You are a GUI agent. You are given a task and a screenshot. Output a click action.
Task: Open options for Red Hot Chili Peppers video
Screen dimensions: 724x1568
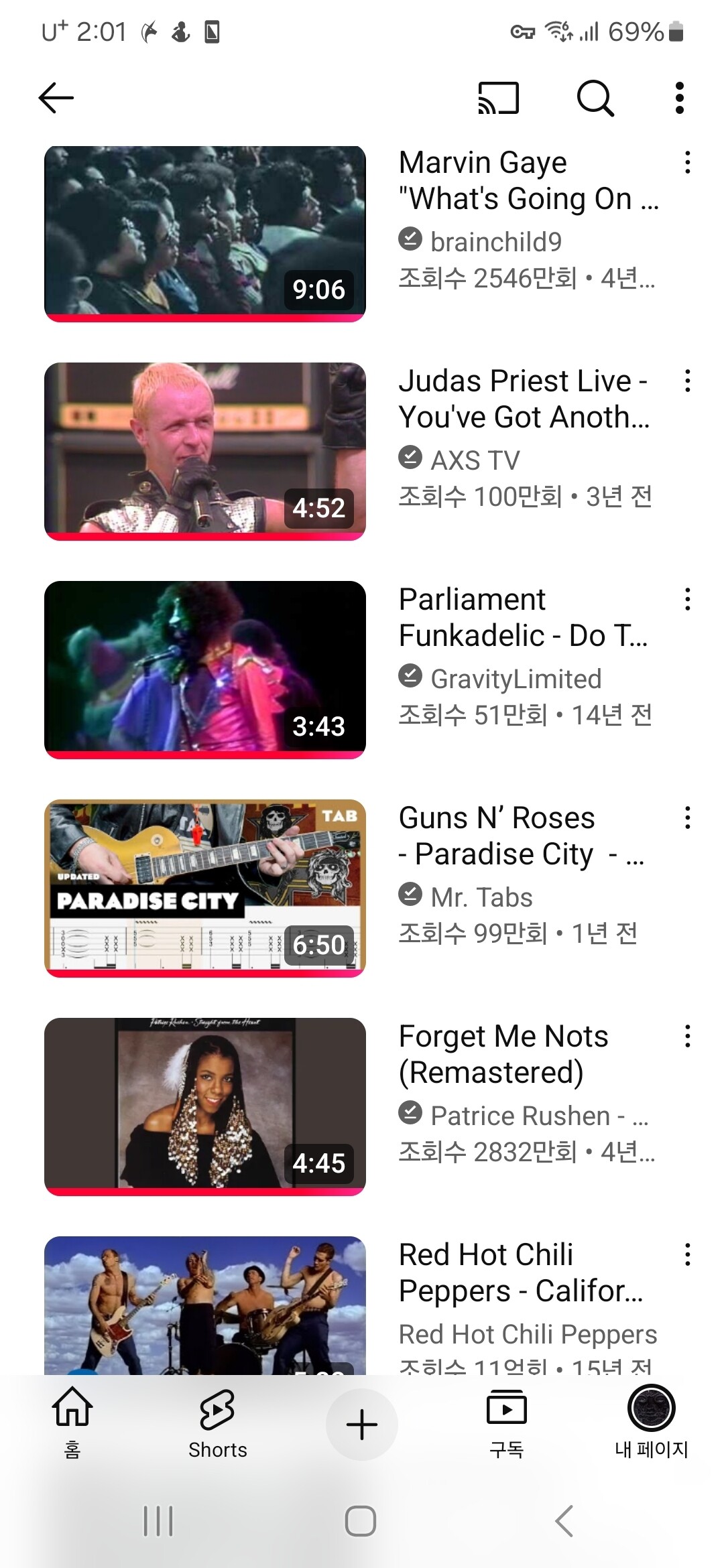(x=687, y=1254)
